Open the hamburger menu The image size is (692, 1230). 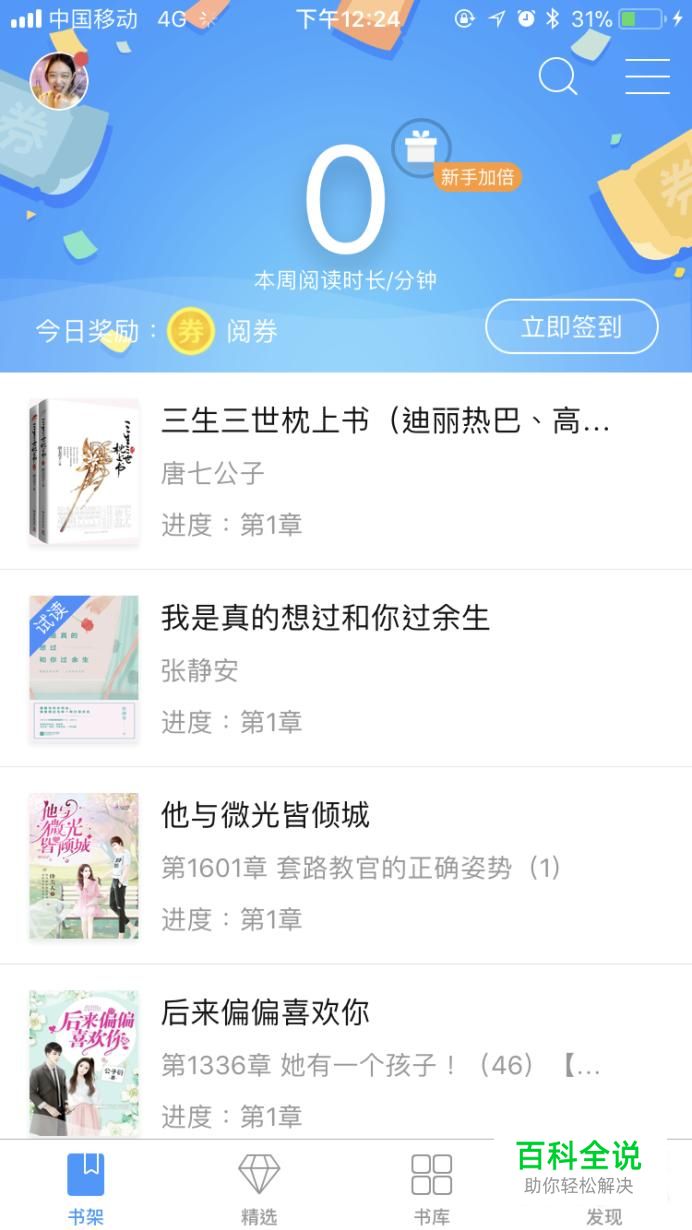[x=647, y=76]
